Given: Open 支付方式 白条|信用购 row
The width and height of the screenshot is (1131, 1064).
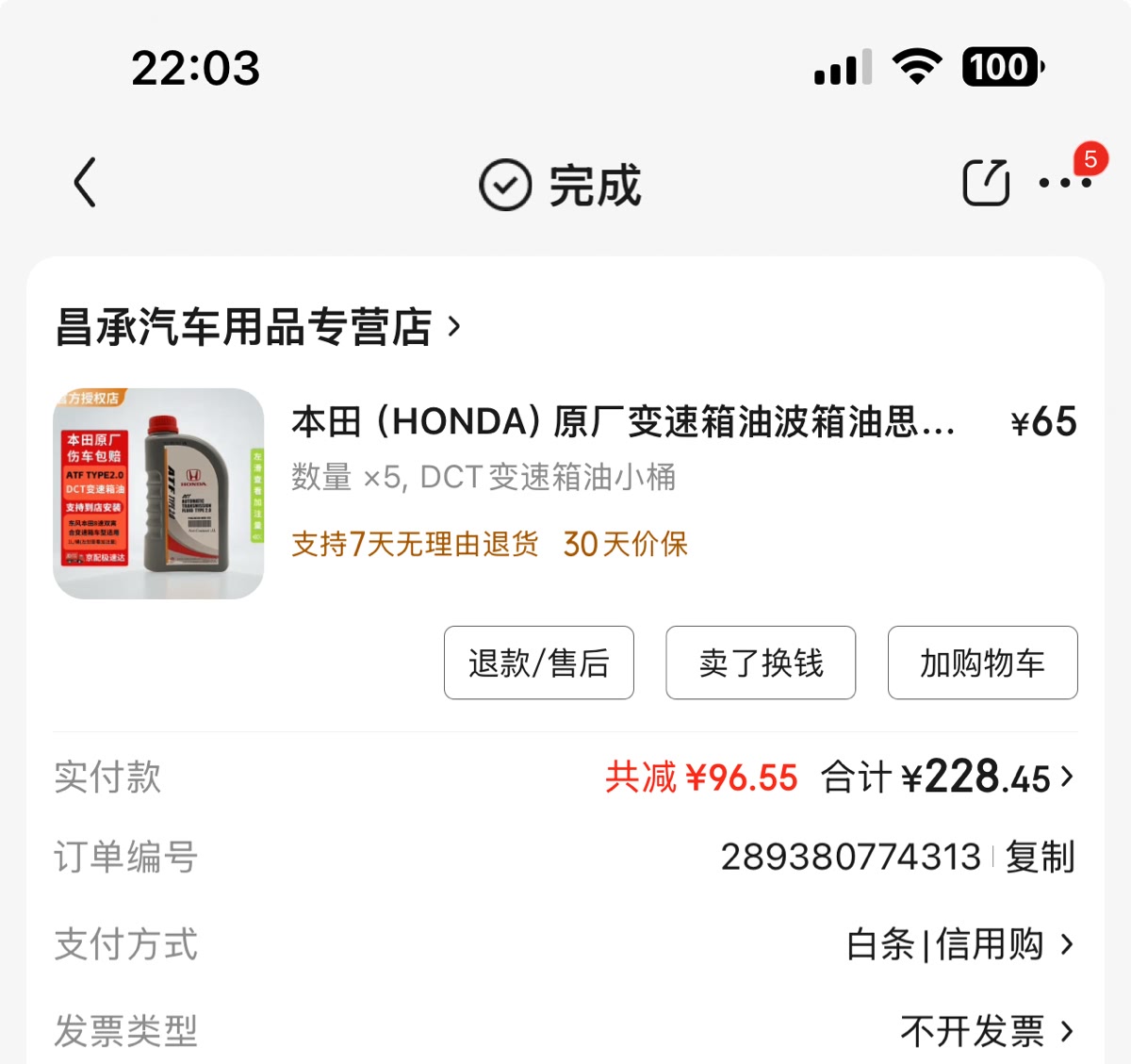Looking at the screenshot, I should (x=959, y=943).
